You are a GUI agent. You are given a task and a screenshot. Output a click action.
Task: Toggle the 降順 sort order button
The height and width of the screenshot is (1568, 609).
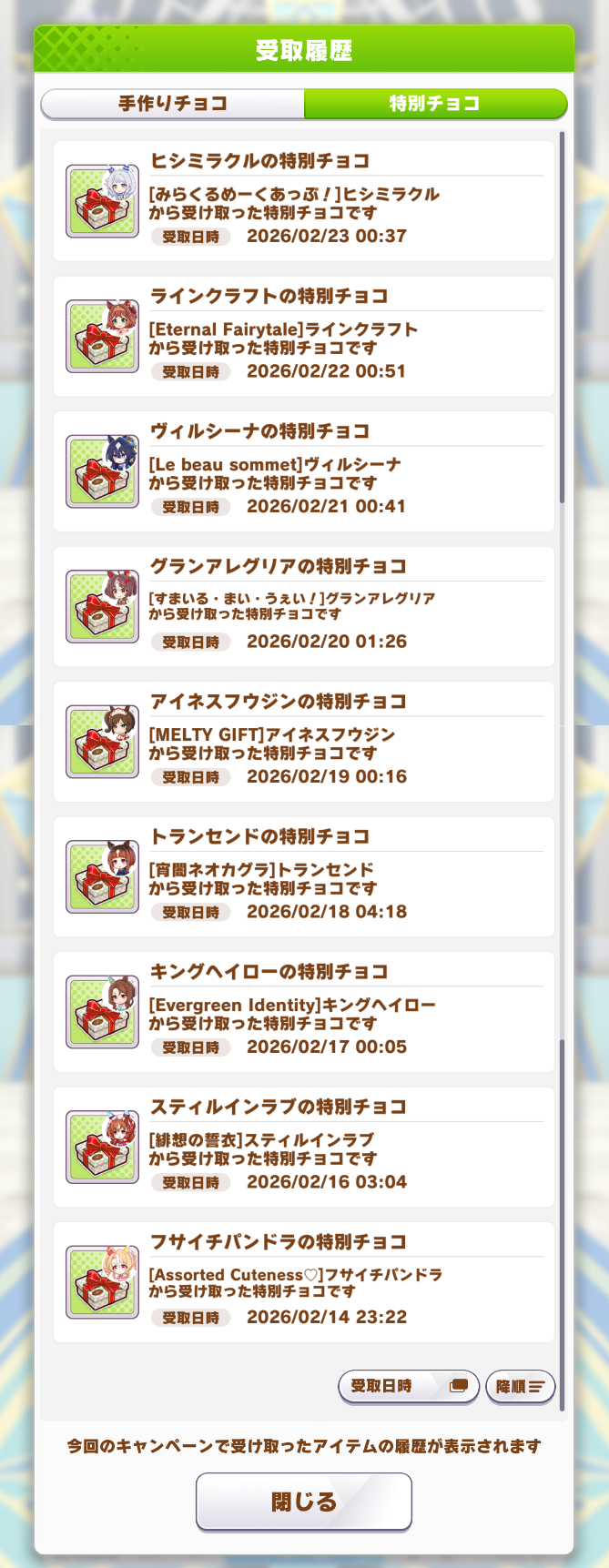click(520, 1386)
